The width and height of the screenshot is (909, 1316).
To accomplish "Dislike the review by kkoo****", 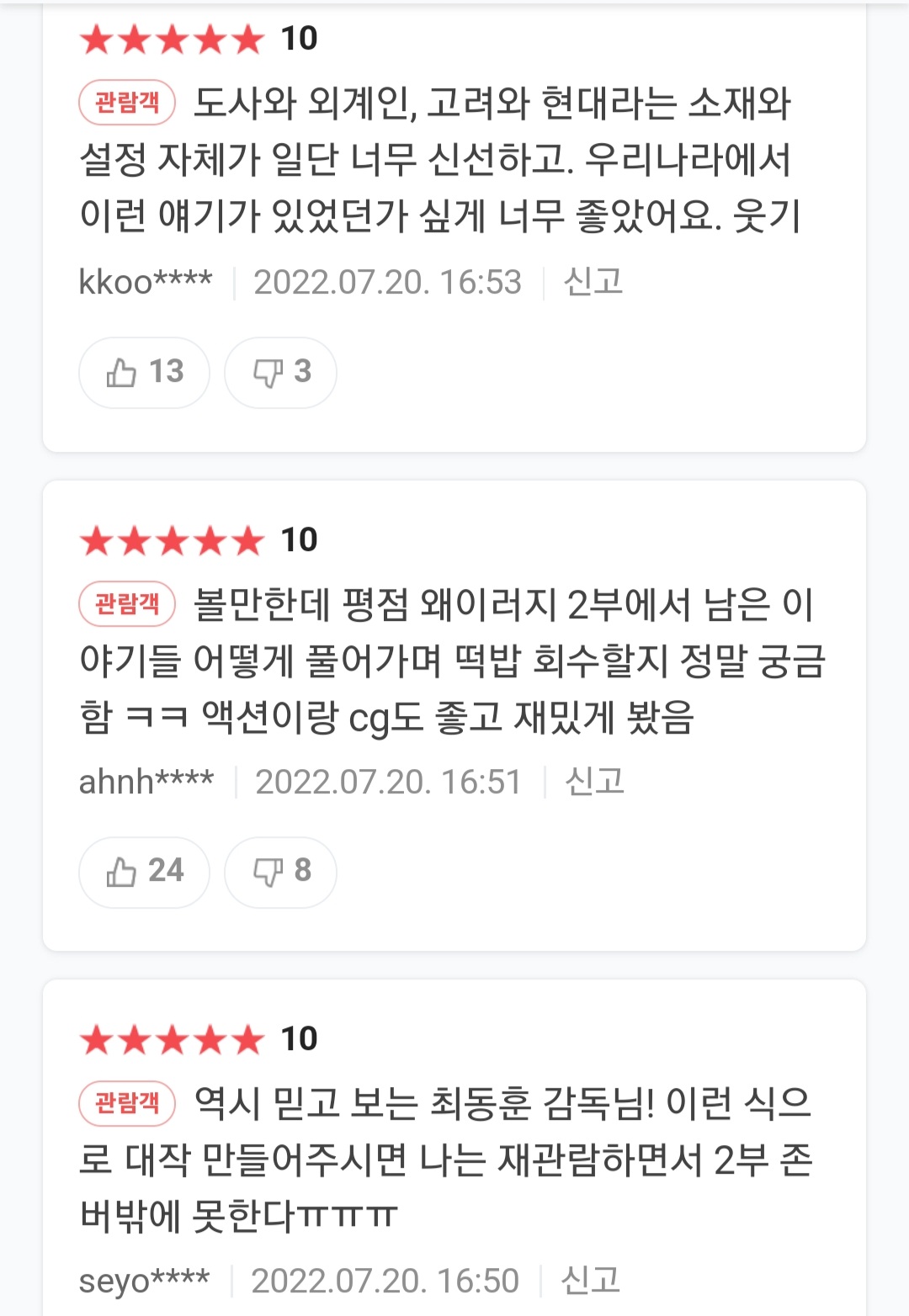I will [280, 373].
